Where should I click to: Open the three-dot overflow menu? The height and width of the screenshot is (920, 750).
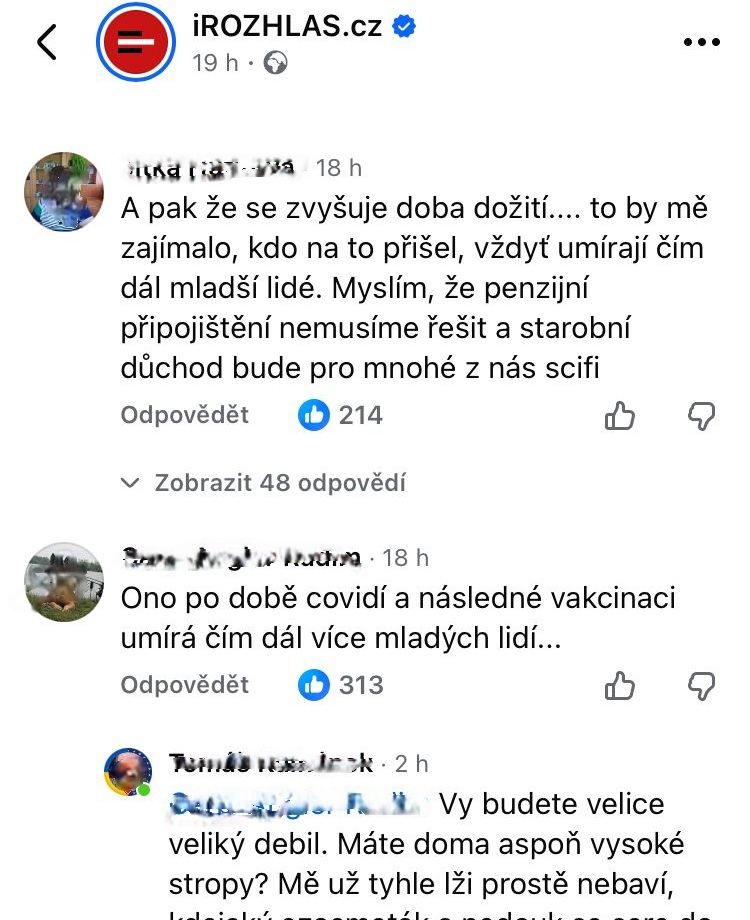pyautogui.click(x=701, y=43)
